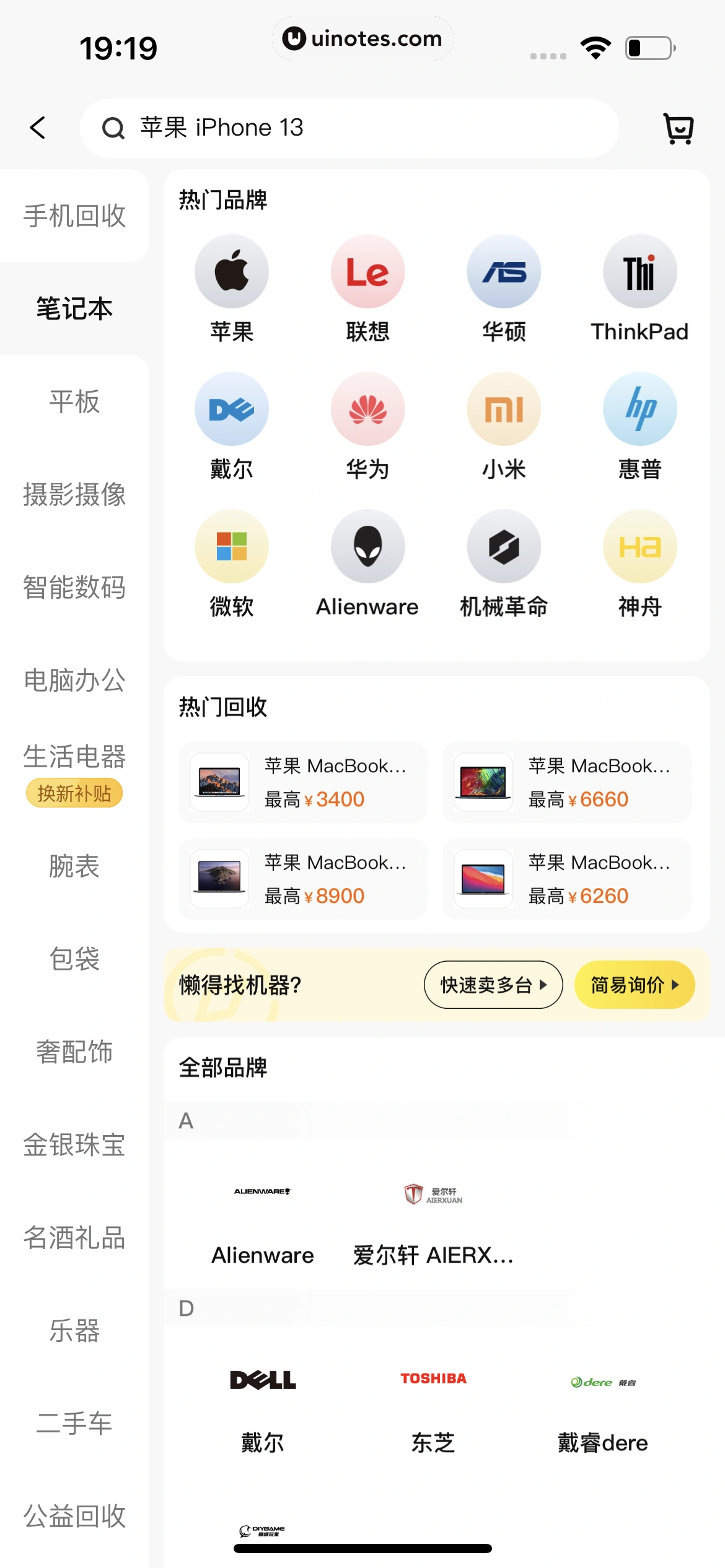This screenshot has height=1568, width=725.
Task: Tap the search field with 苹果 iPhone 13
Action: tap(347, 128)
